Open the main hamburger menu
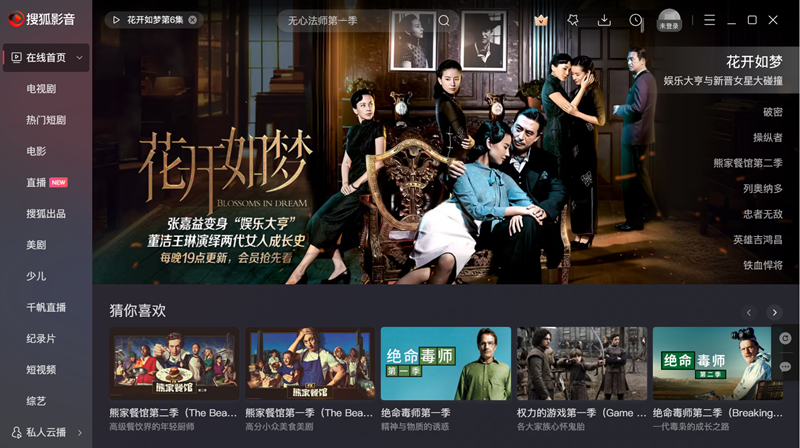Image resolution: width=800 pixels, height=448 pixels. pyautogui.click(x=709, y=20)
